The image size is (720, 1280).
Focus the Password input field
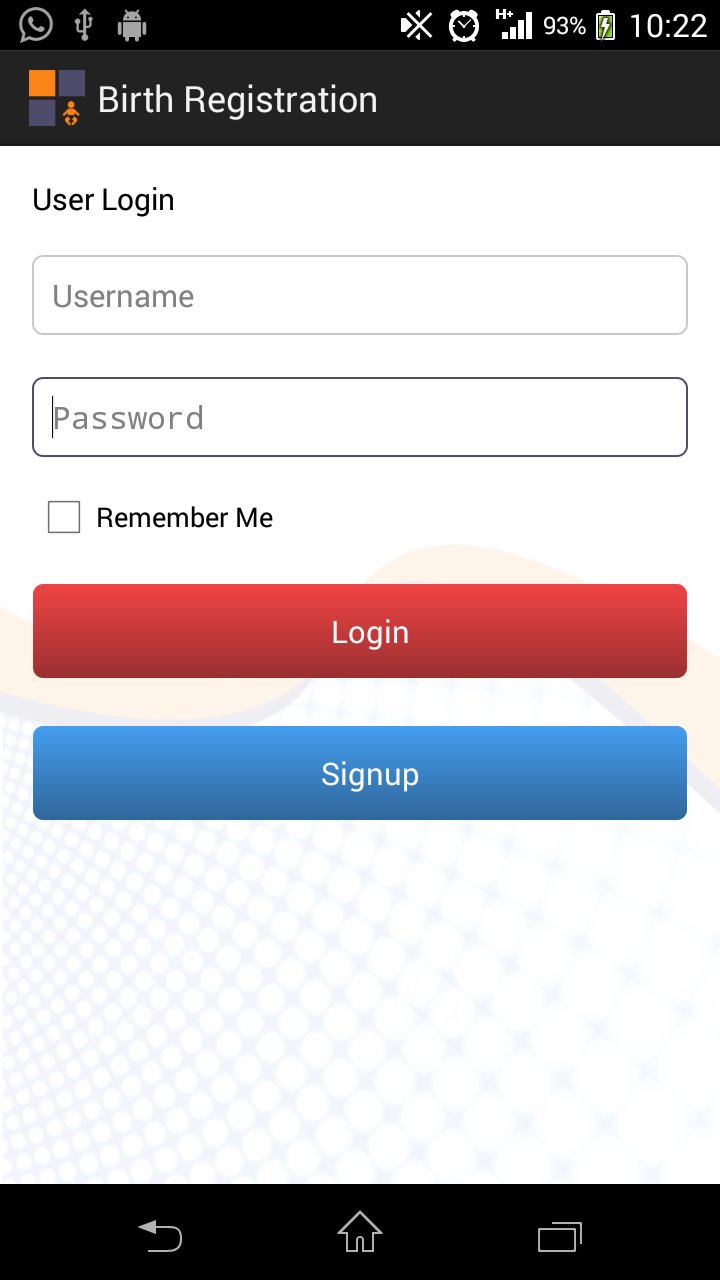tap(360, 417)
